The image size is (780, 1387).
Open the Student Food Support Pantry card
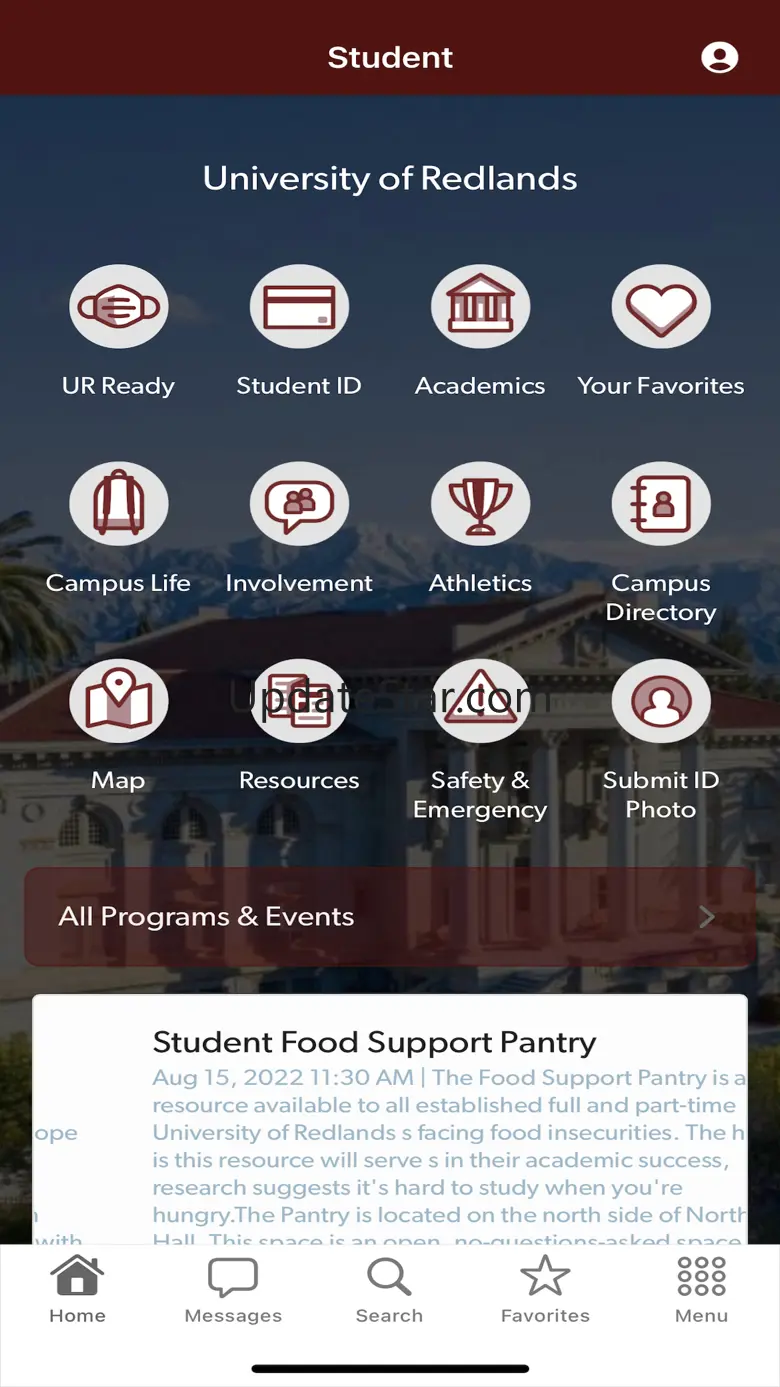pyautogui.click(x=390, y=1120)
